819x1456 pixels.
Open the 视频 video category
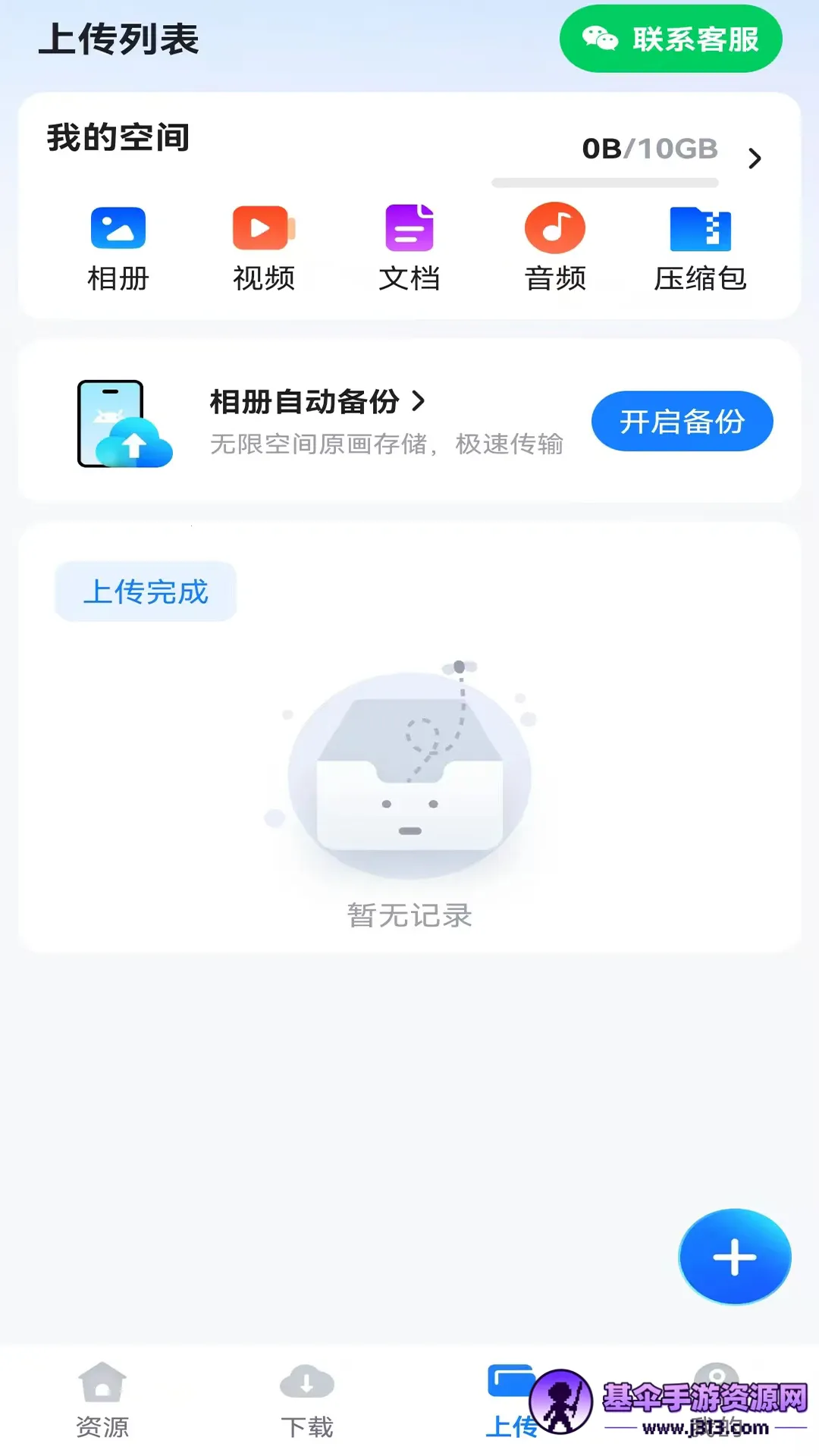263,248
